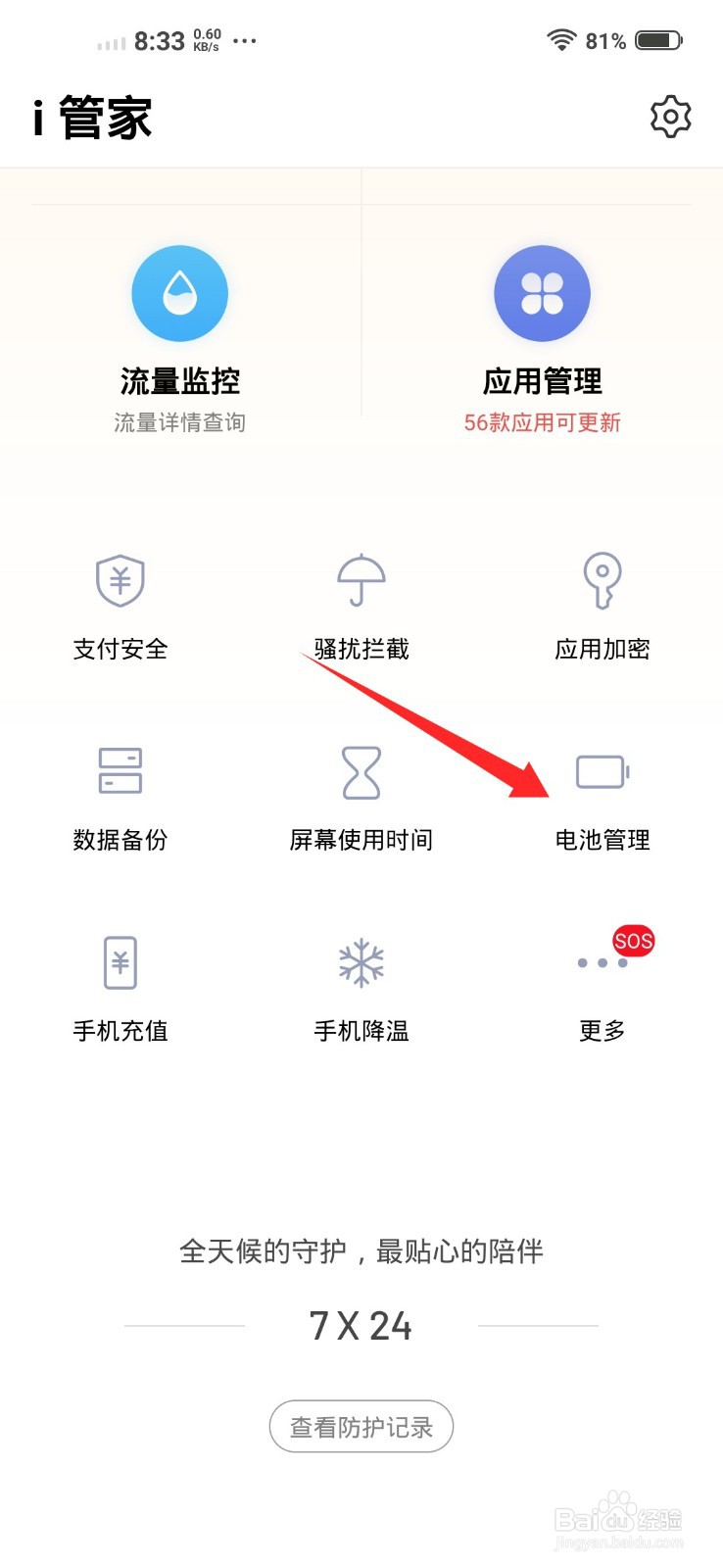Tap the red SOS badge
The height and width of the screenshot is (1568, 723).
(633, 942)
